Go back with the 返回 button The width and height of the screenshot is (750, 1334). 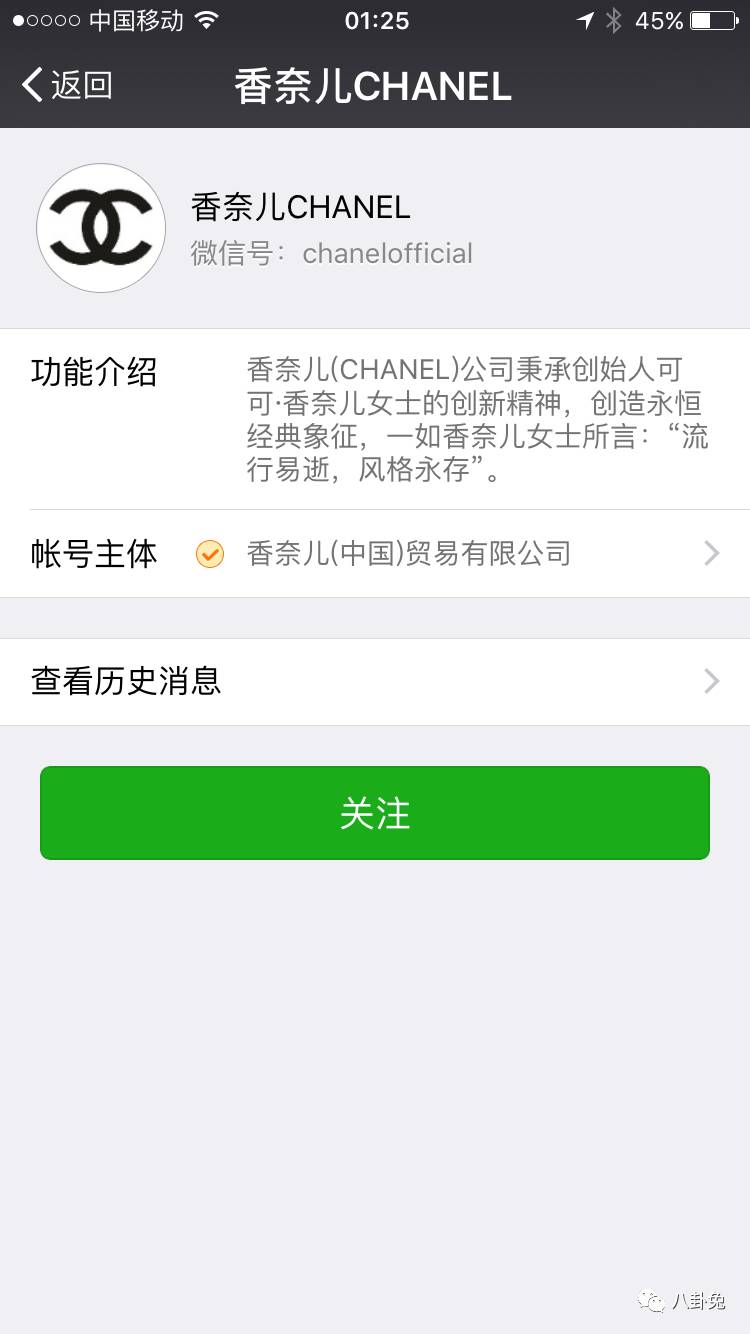click(x=67, y=85)
